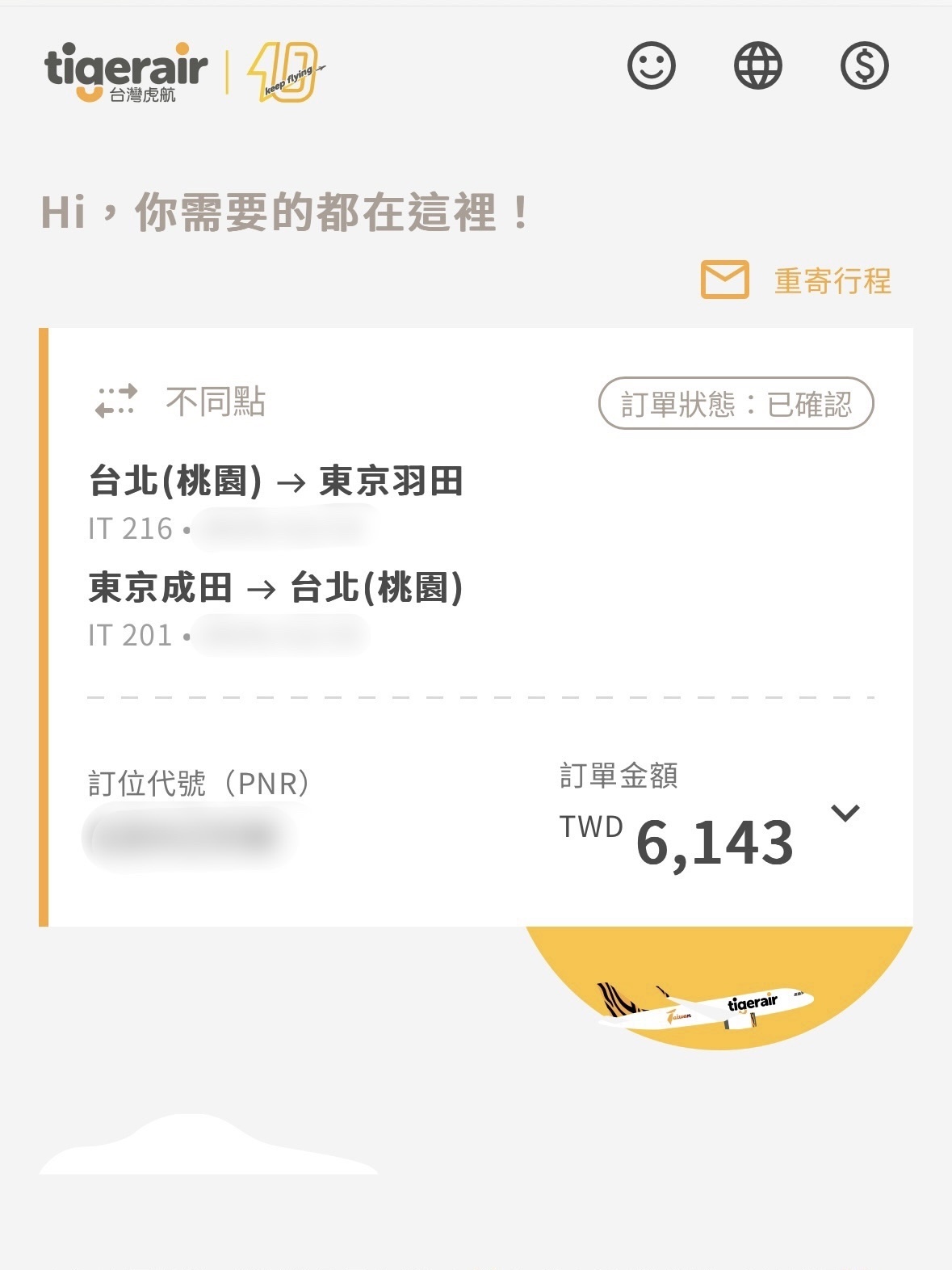Viewport: 952px width, 1270px height.
Task: Expand the TWD 6,143 order amount details
Action: (x=845, y=814)
